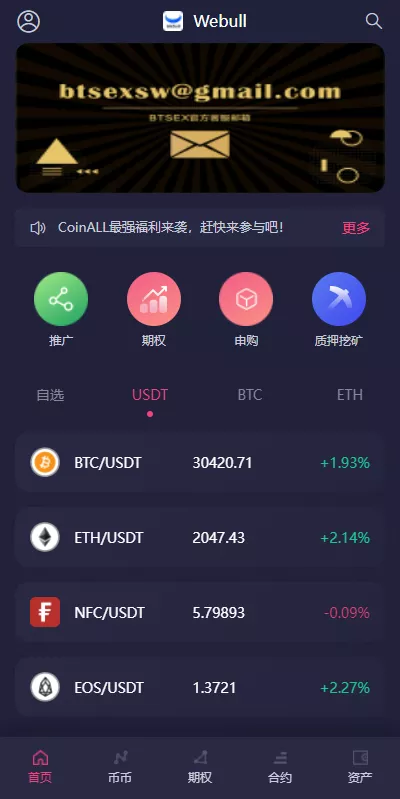Open the ETH/USDT trading pair
This screenshot has height=799, width=400.
(200, 538)
